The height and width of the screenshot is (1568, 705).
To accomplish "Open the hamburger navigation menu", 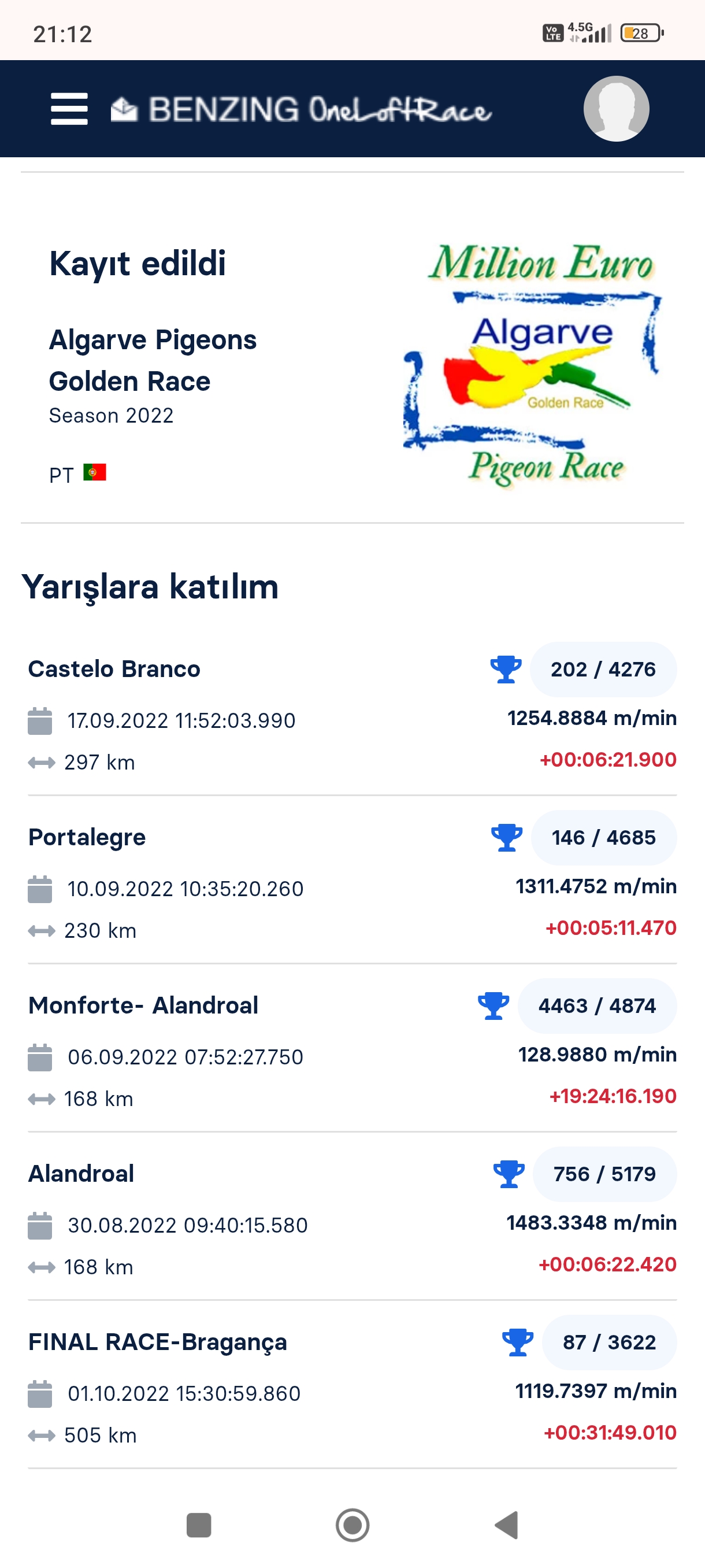I will pyautogui.click(x=69, y=109).
